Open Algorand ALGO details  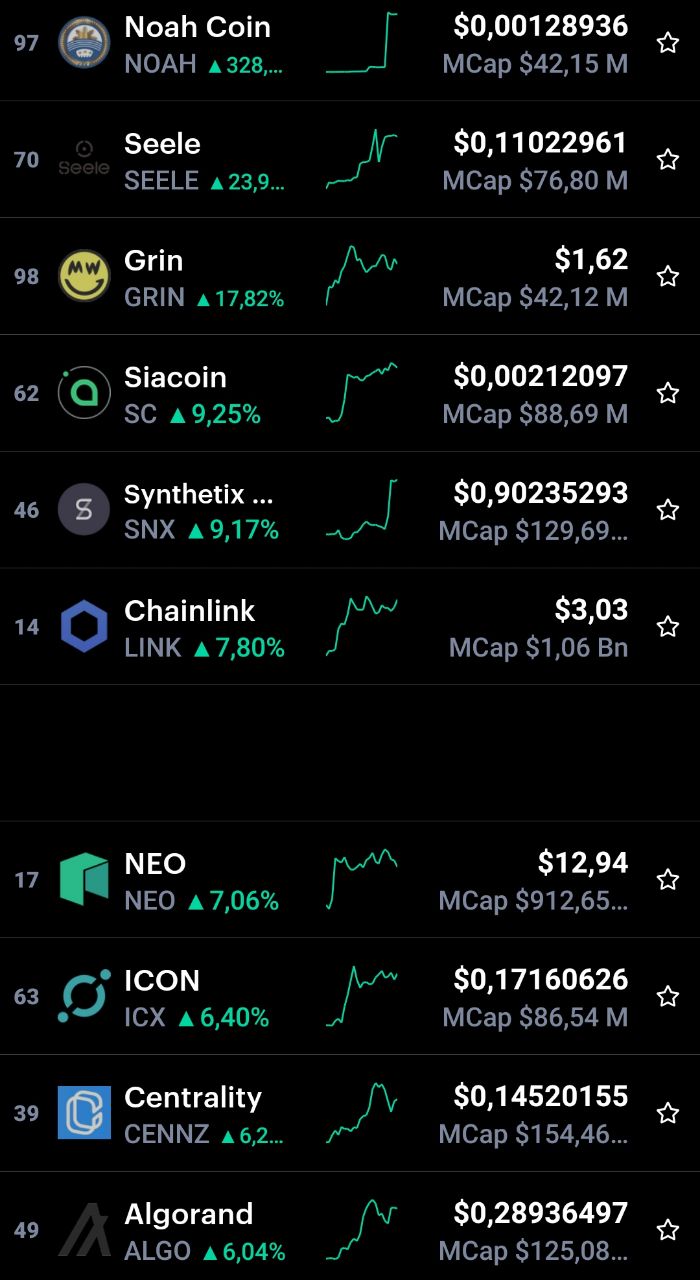click(x=350, y=1227)
